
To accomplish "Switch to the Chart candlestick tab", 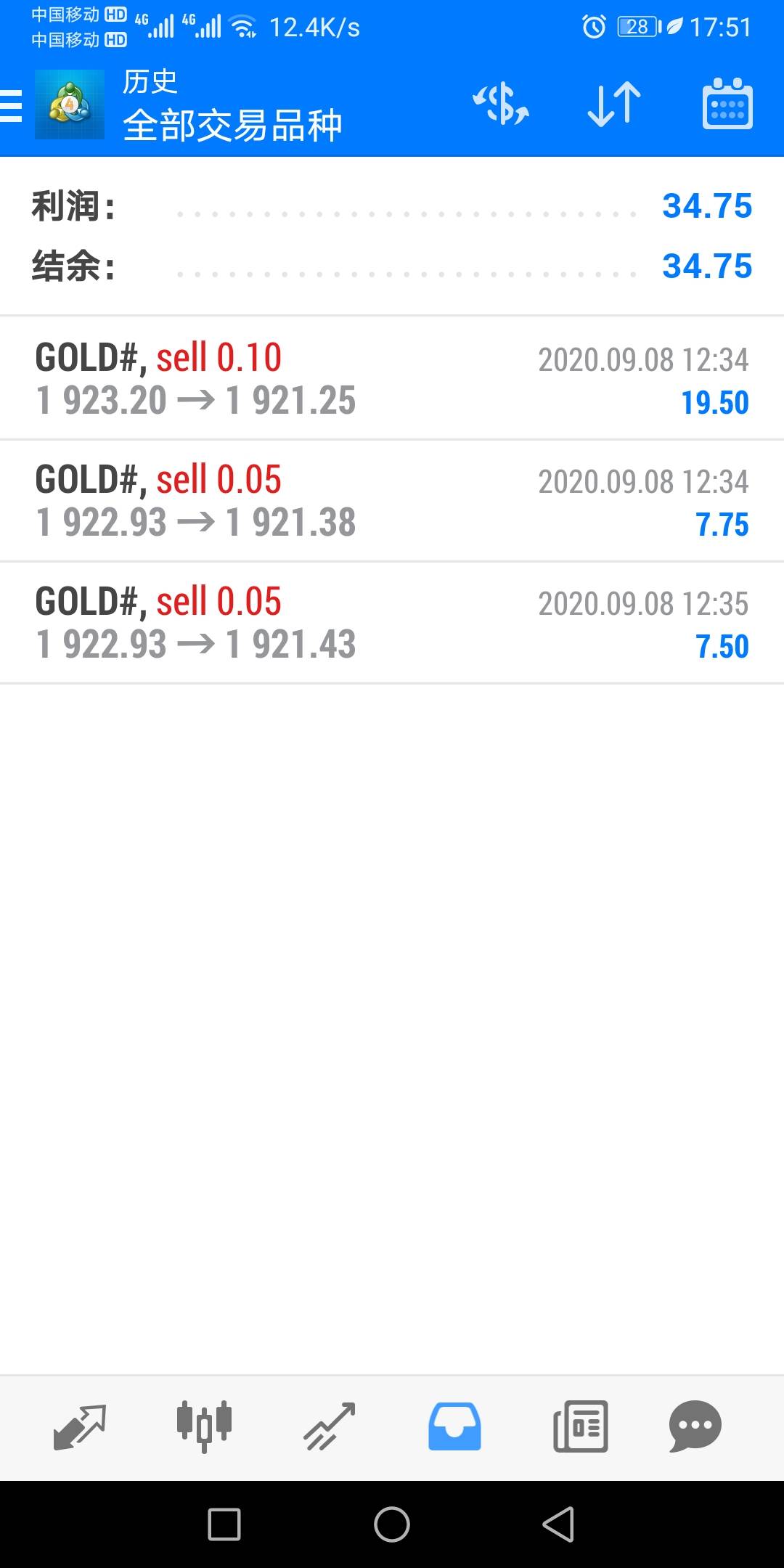I will 204,1427.
